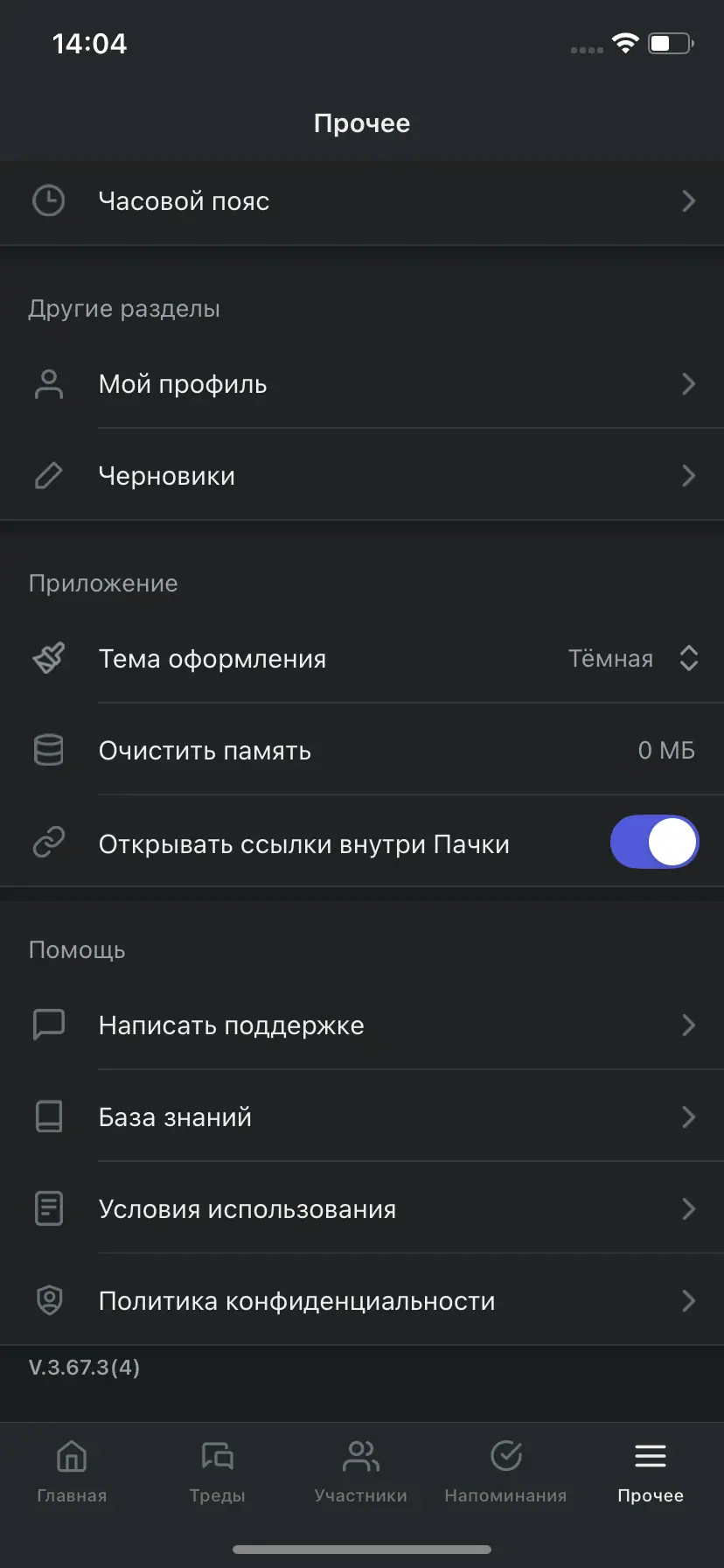Viewport: 724px width, 1568px height.
Task: Go to the Участники tab
Action: pos(361,1472)
